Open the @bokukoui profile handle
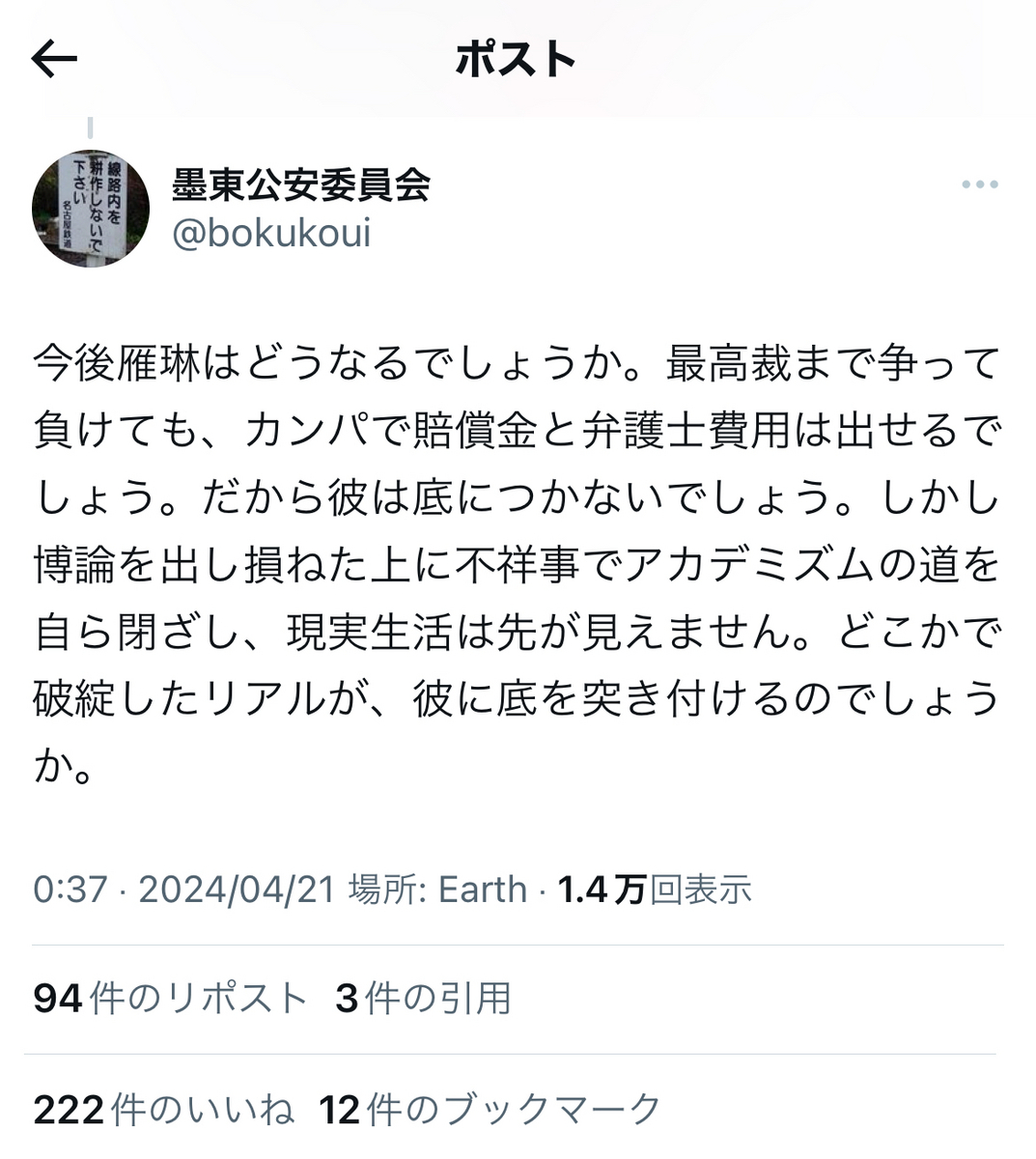The height and width of the screenshot is (1159, 1036). tap(271, 234)
